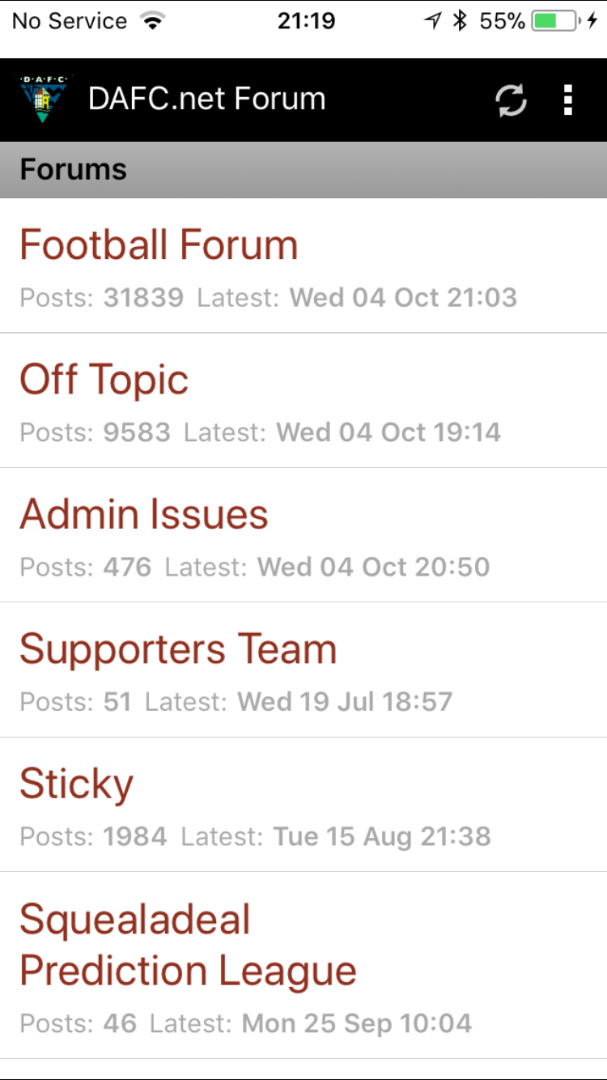Open the Football Forum
Viewport: 607px width, 1080px height.
[303, 266]
